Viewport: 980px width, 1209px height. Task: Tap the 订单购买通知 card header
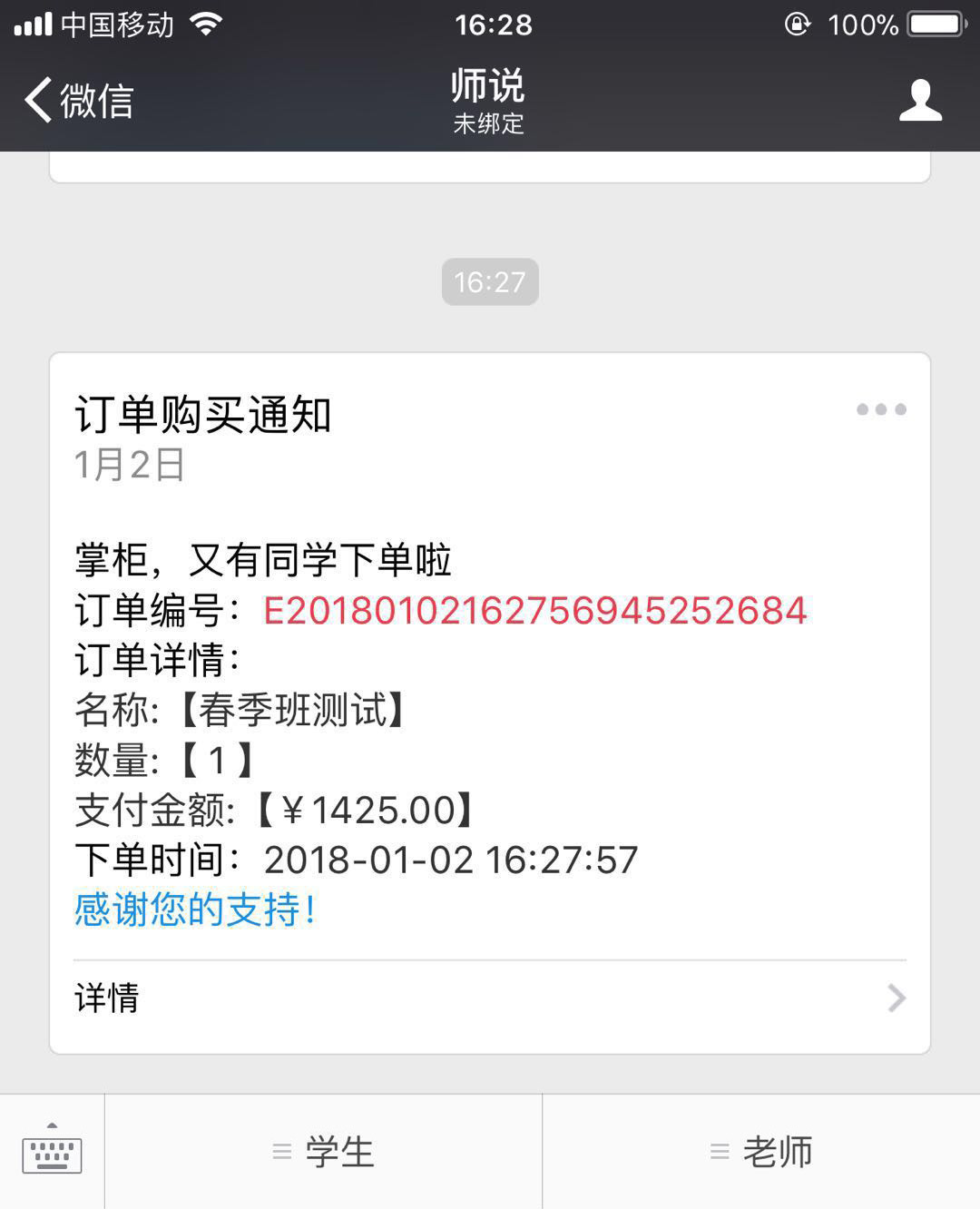click(x=203, y=417)
